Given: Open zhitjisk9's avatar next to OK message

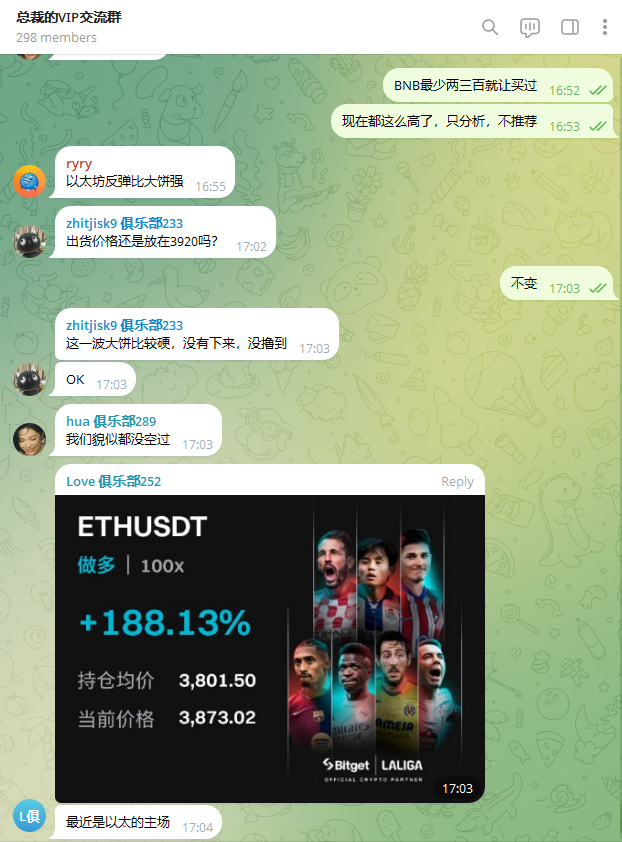Looking at the screenshot, I should pyautogui.click(x=29, y=379).
